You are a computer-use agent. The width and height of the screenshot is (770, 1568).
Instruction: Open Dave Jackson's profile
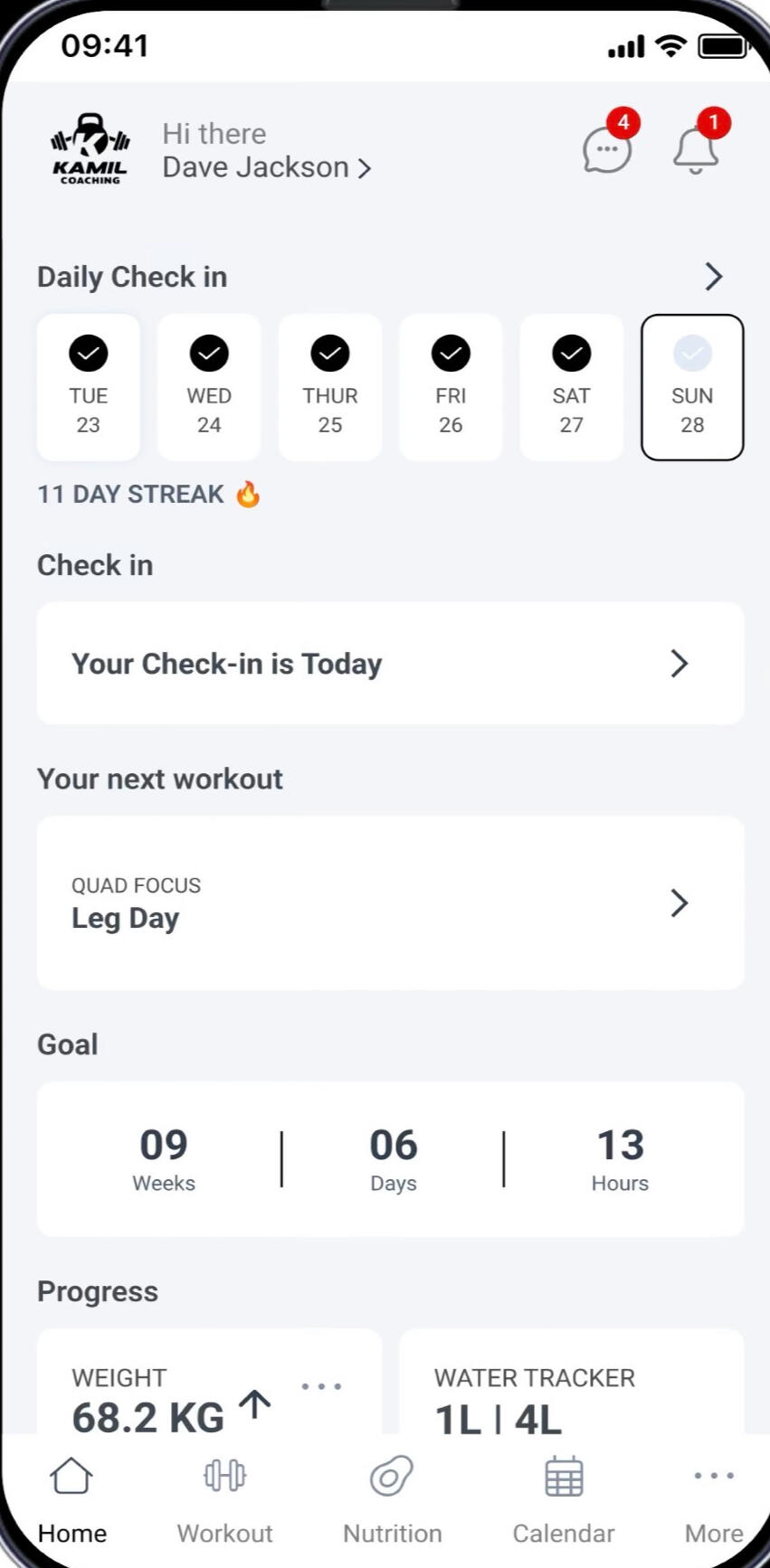pos(266,167)
